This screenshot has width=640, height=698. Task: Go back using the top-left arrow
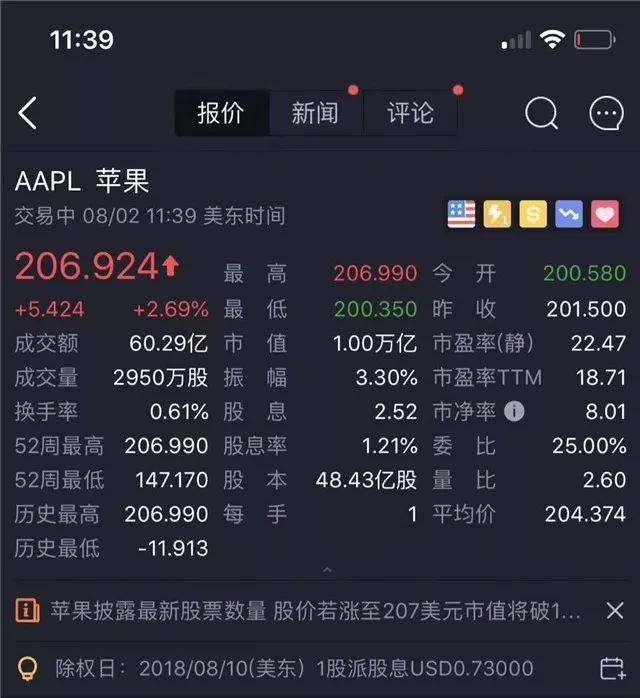(28, 113)
